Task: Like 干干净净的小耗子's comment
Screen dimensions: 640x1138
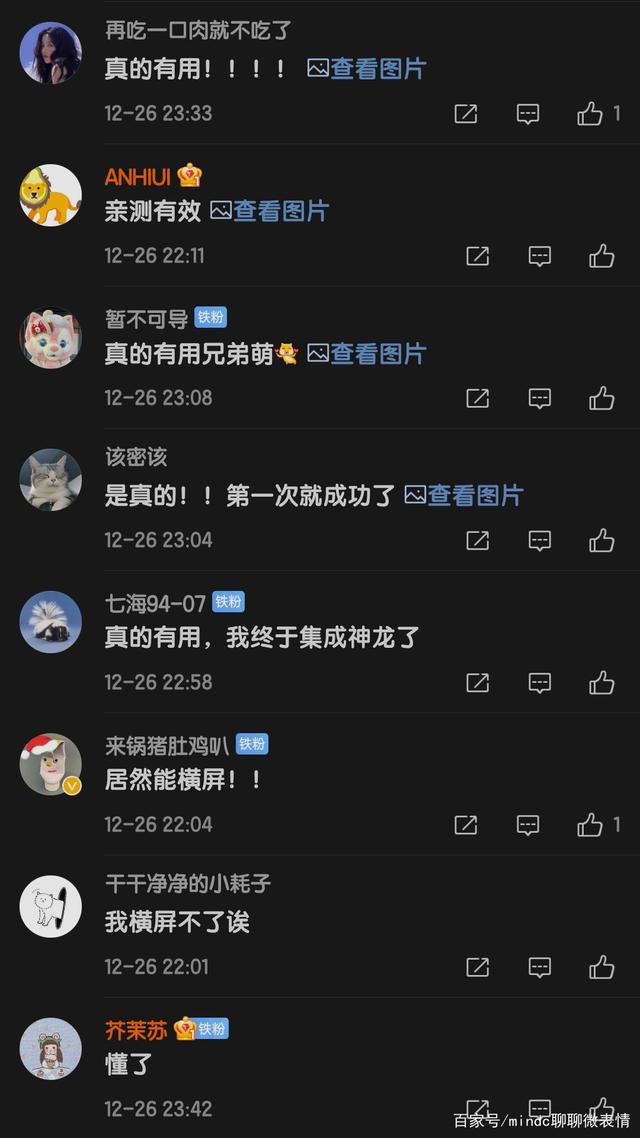Action: click(x=601, y=967)
